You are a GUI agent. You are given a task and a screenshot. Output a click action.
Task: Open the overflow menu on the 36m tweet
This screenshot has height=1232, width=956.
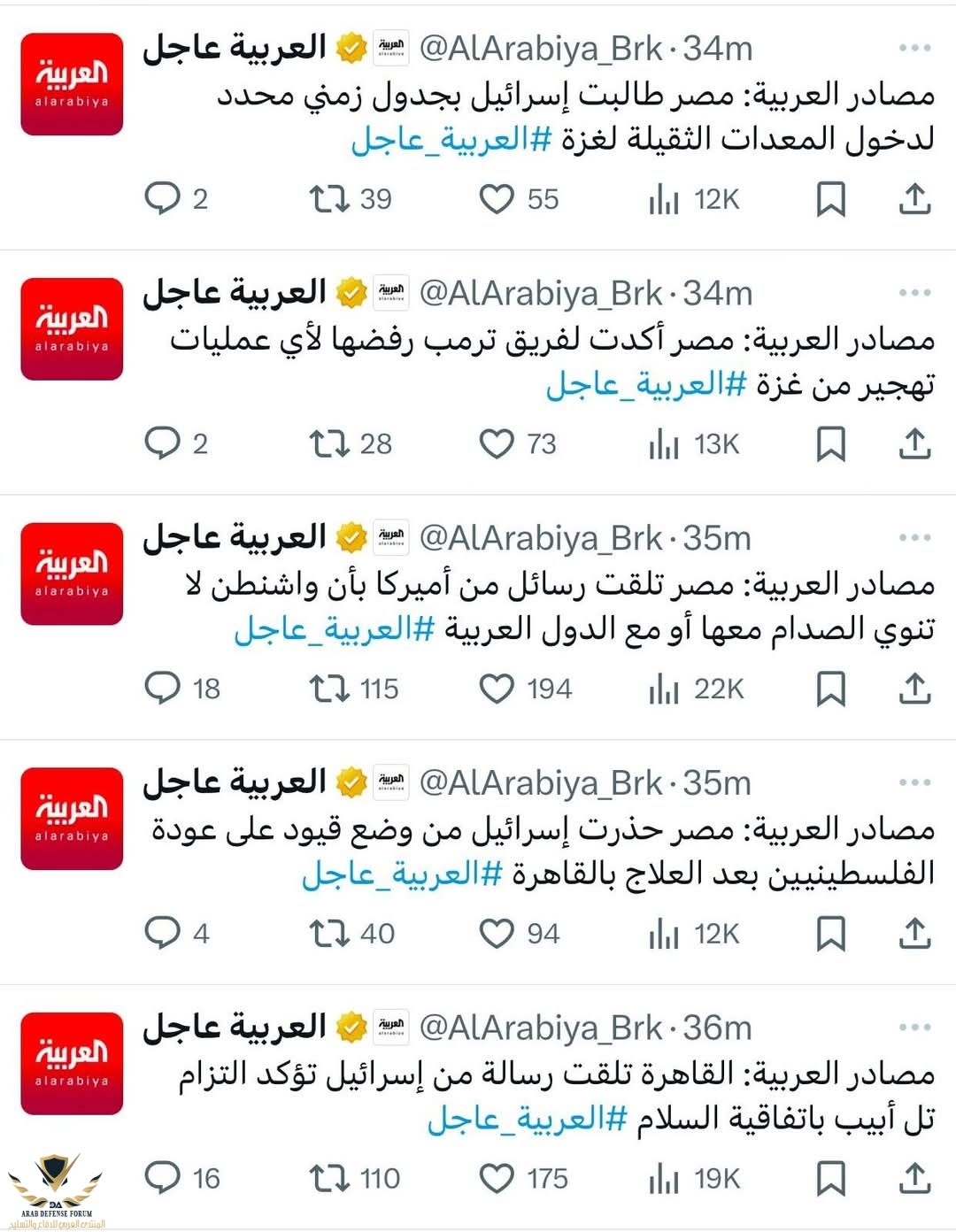coord(914,1028)
